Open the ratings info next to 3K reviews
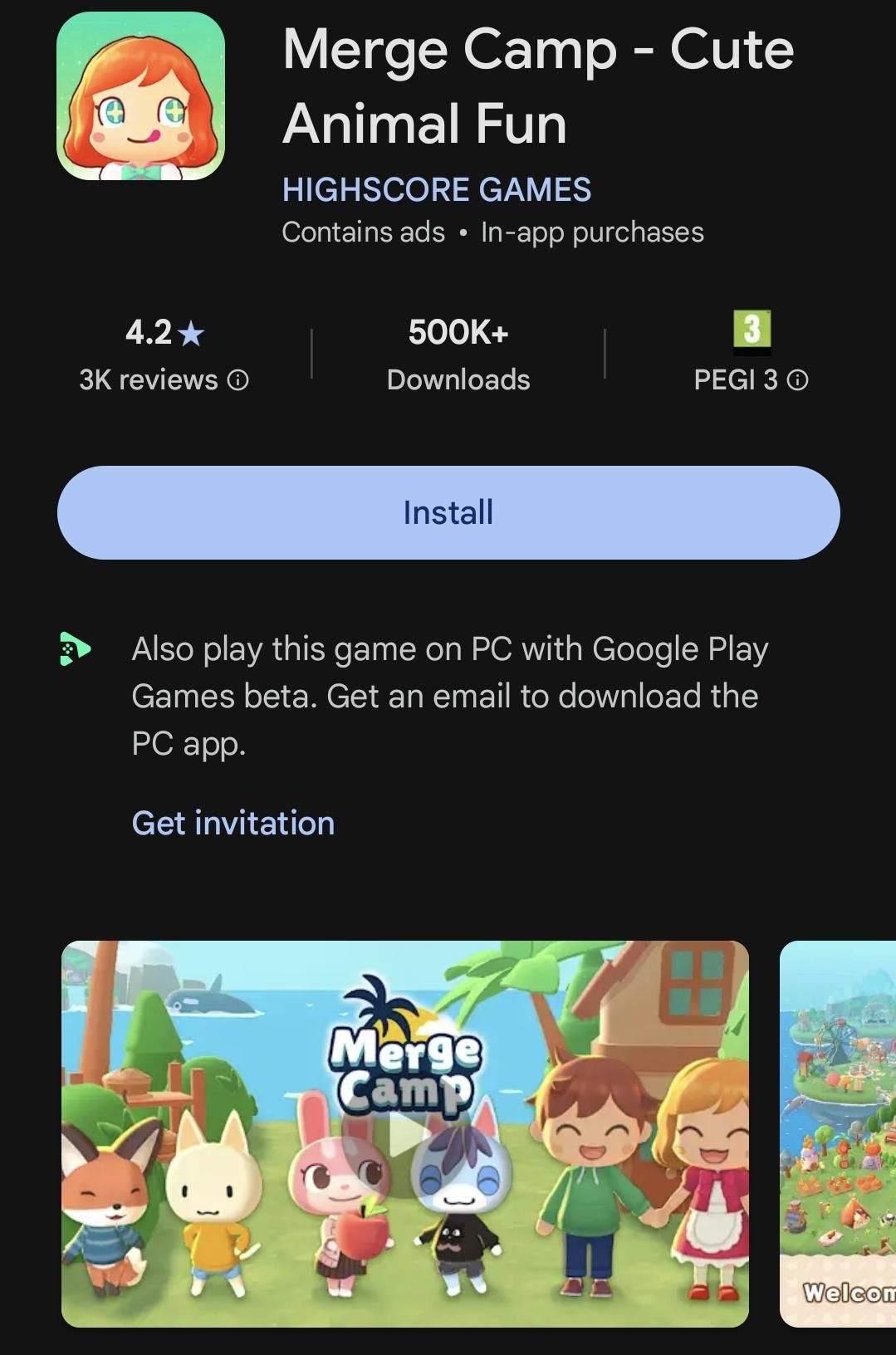Viewport: 896px width, 1355px height. point(237,380)
